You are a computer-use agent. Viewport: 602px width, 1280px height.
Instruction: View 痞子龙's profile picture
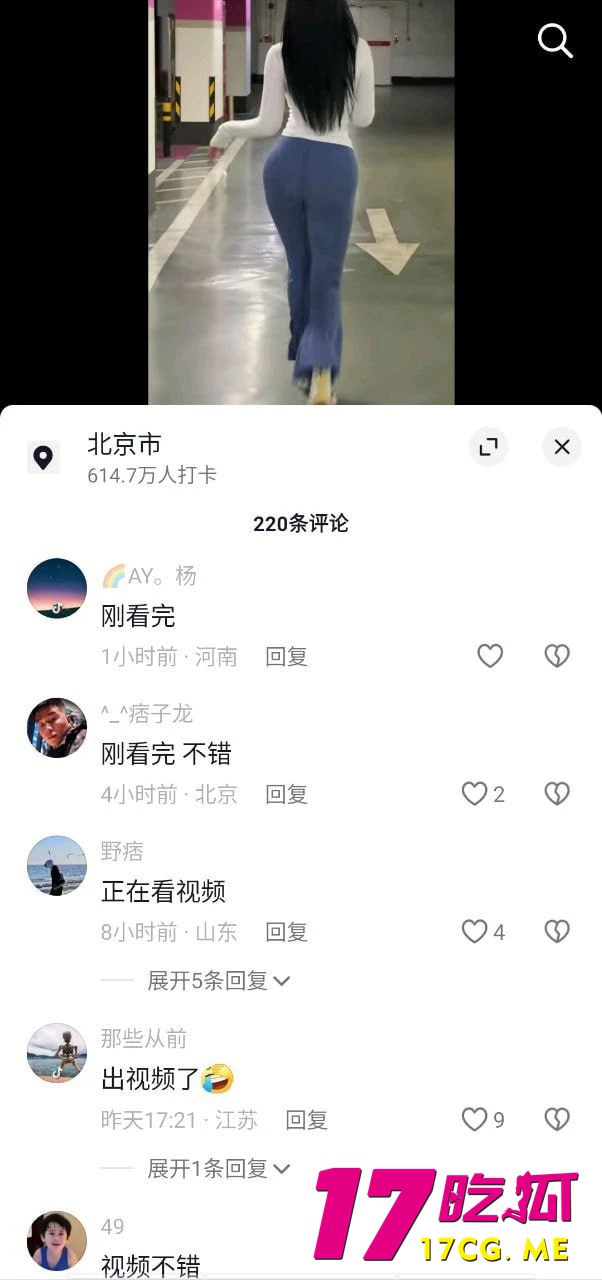(x=57, y=728)
